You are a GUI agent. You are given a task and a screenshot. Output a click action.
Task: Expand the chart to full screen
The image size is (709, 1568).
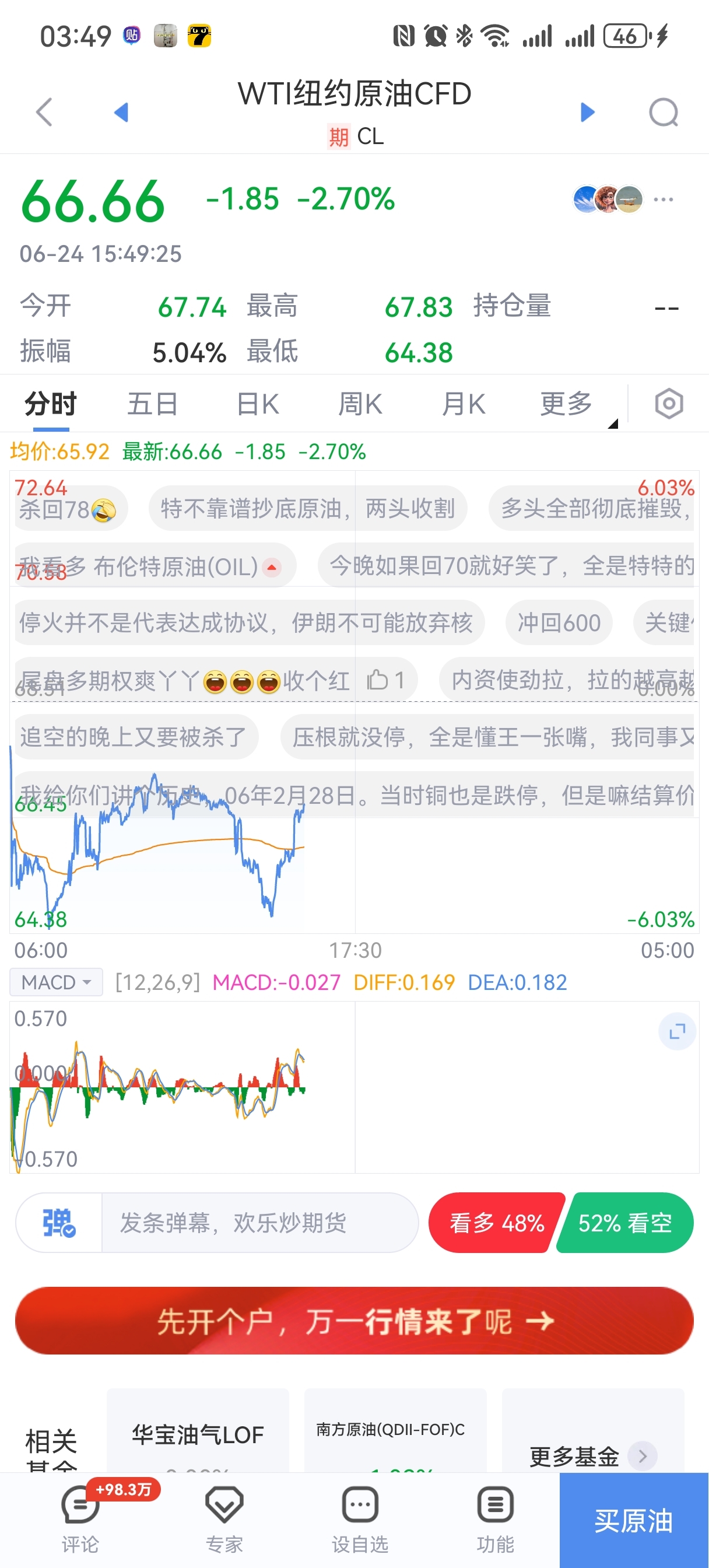pyautogui.click(x=677, y=1031)
